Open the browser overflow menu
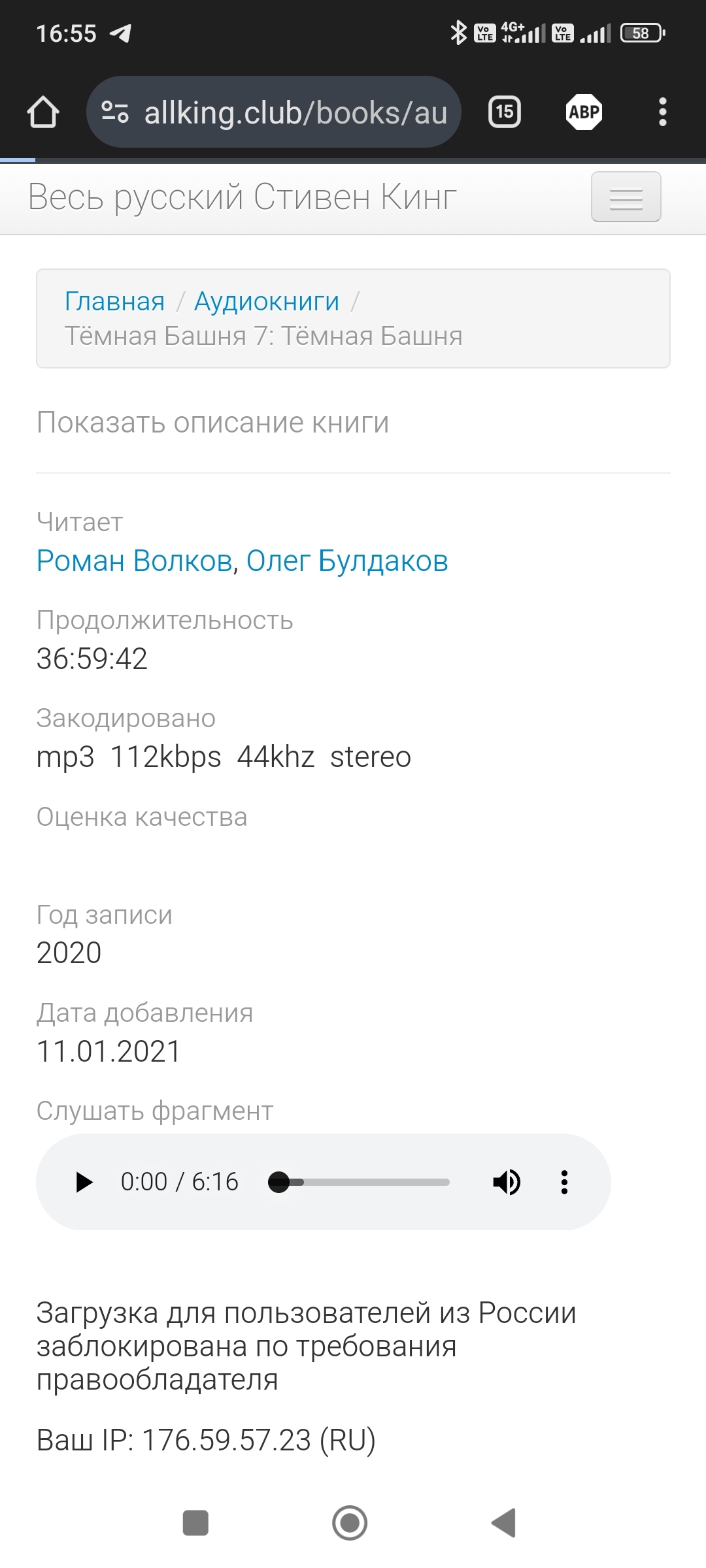 click(x=662, y=112)
